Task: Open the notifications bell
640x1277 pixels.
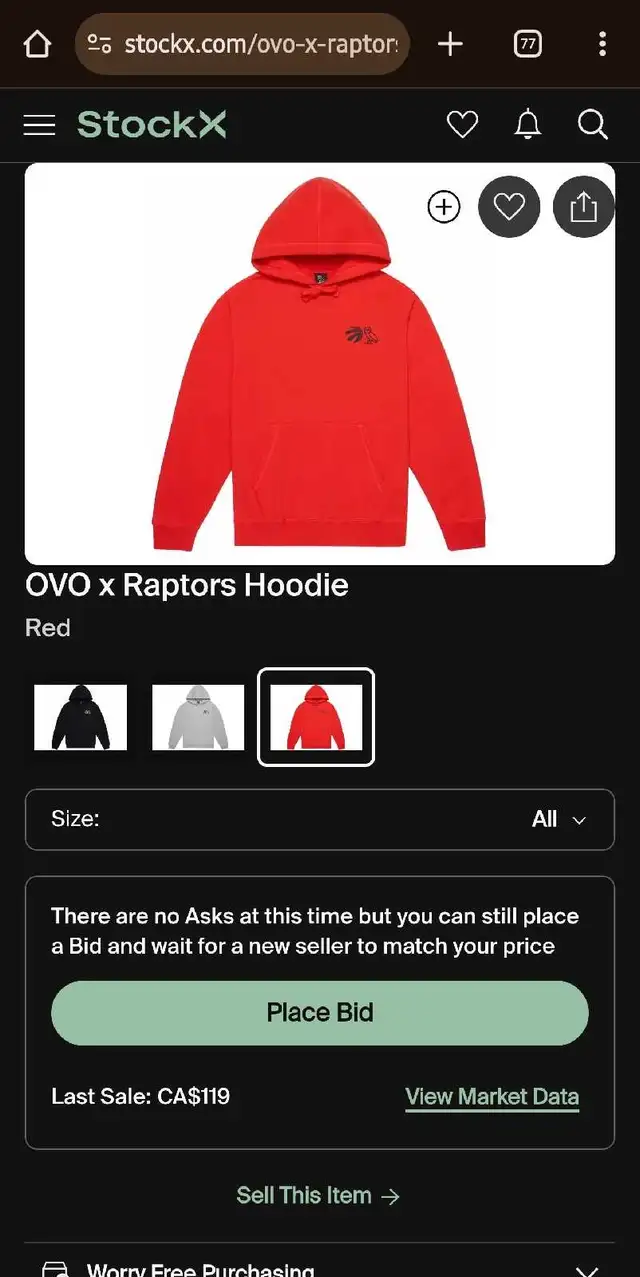Action: tap(527, 125)
